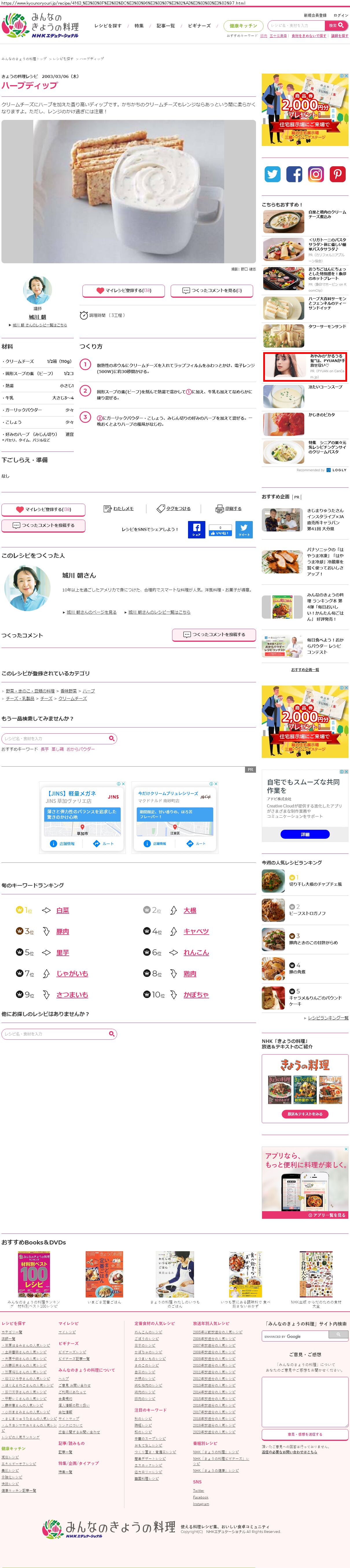Open the Pinterest social icon

coord(337,174)
